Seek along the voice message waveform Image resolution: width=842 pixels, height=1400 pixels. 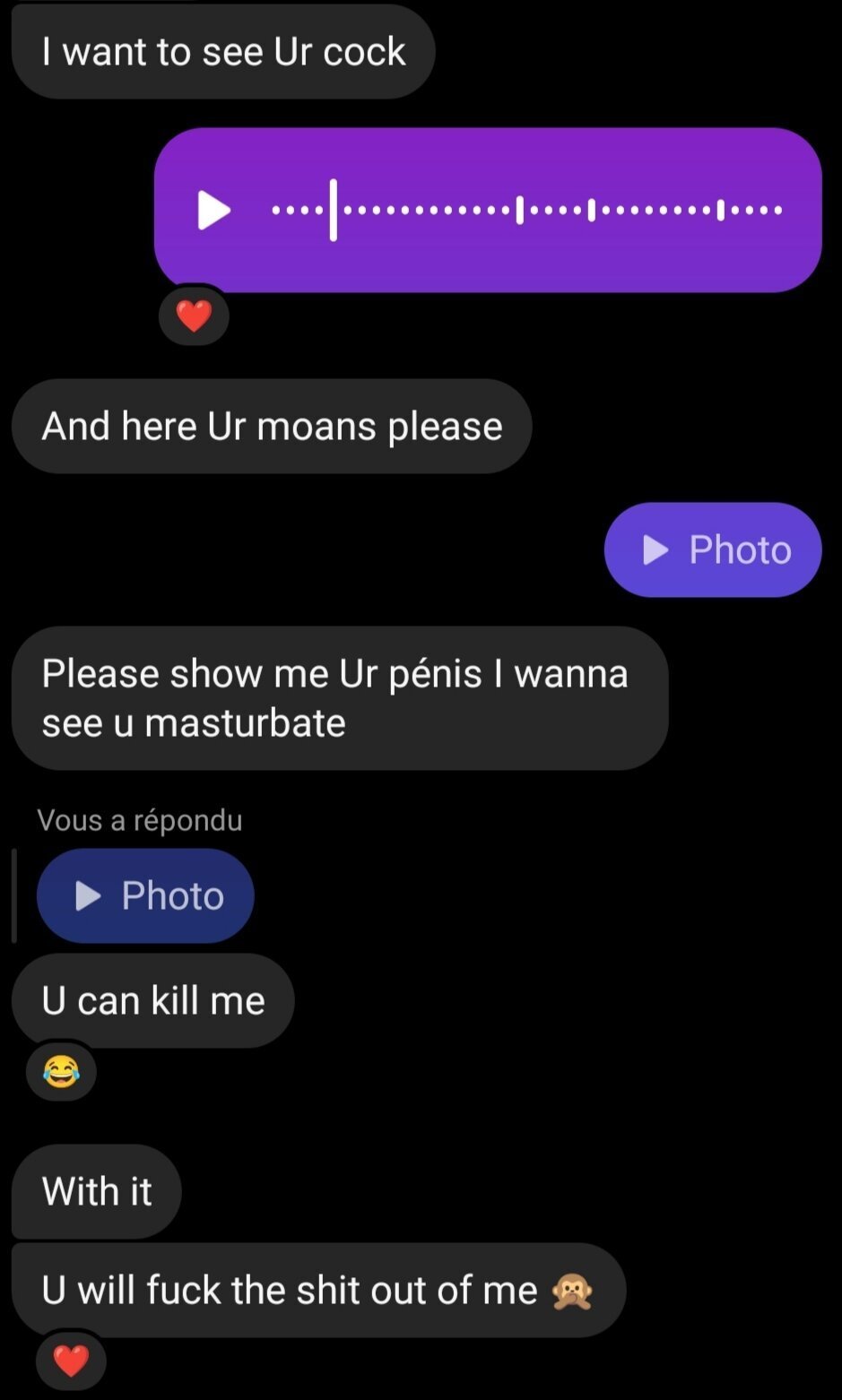click(527, 211)
